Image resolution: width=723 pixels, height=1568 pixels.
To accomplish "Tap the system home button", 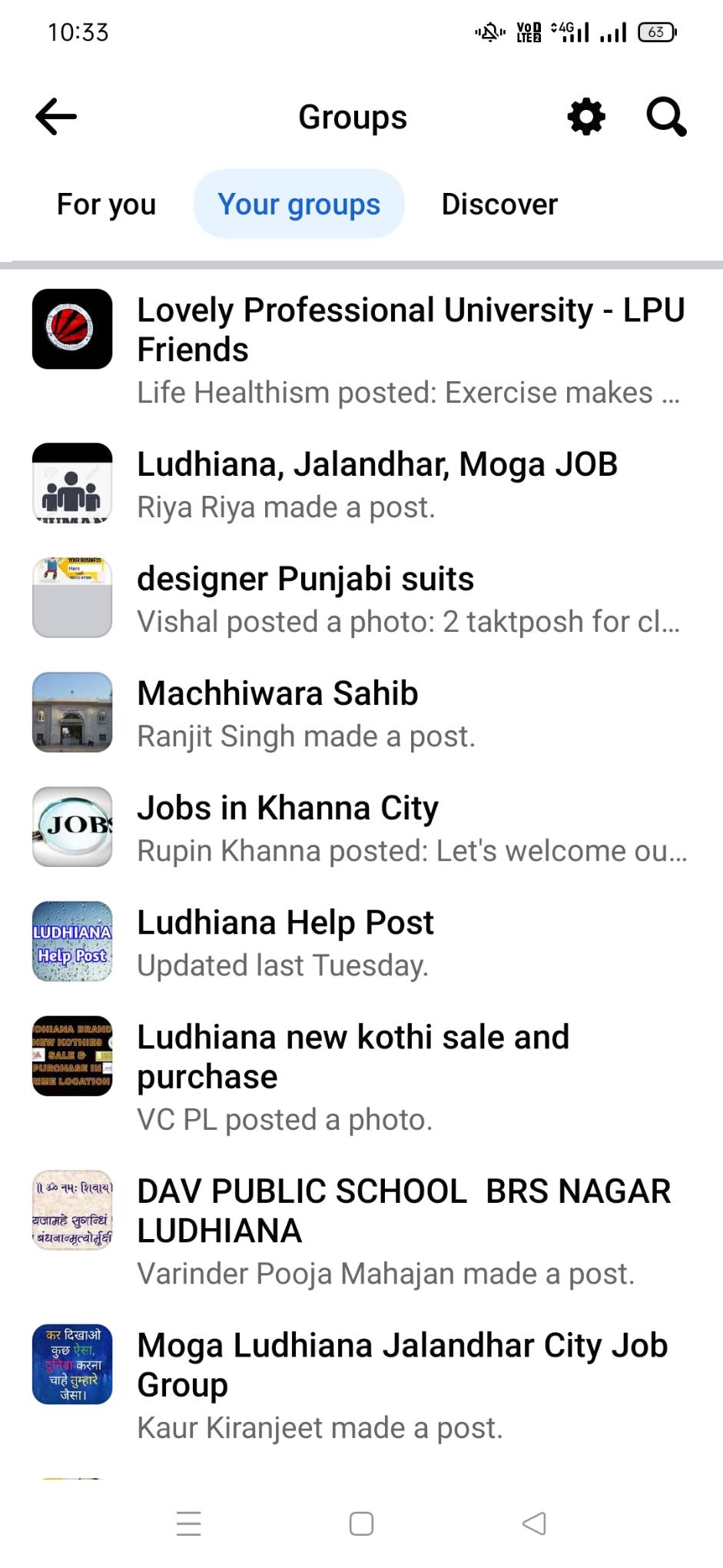I will pos(361,1523).
